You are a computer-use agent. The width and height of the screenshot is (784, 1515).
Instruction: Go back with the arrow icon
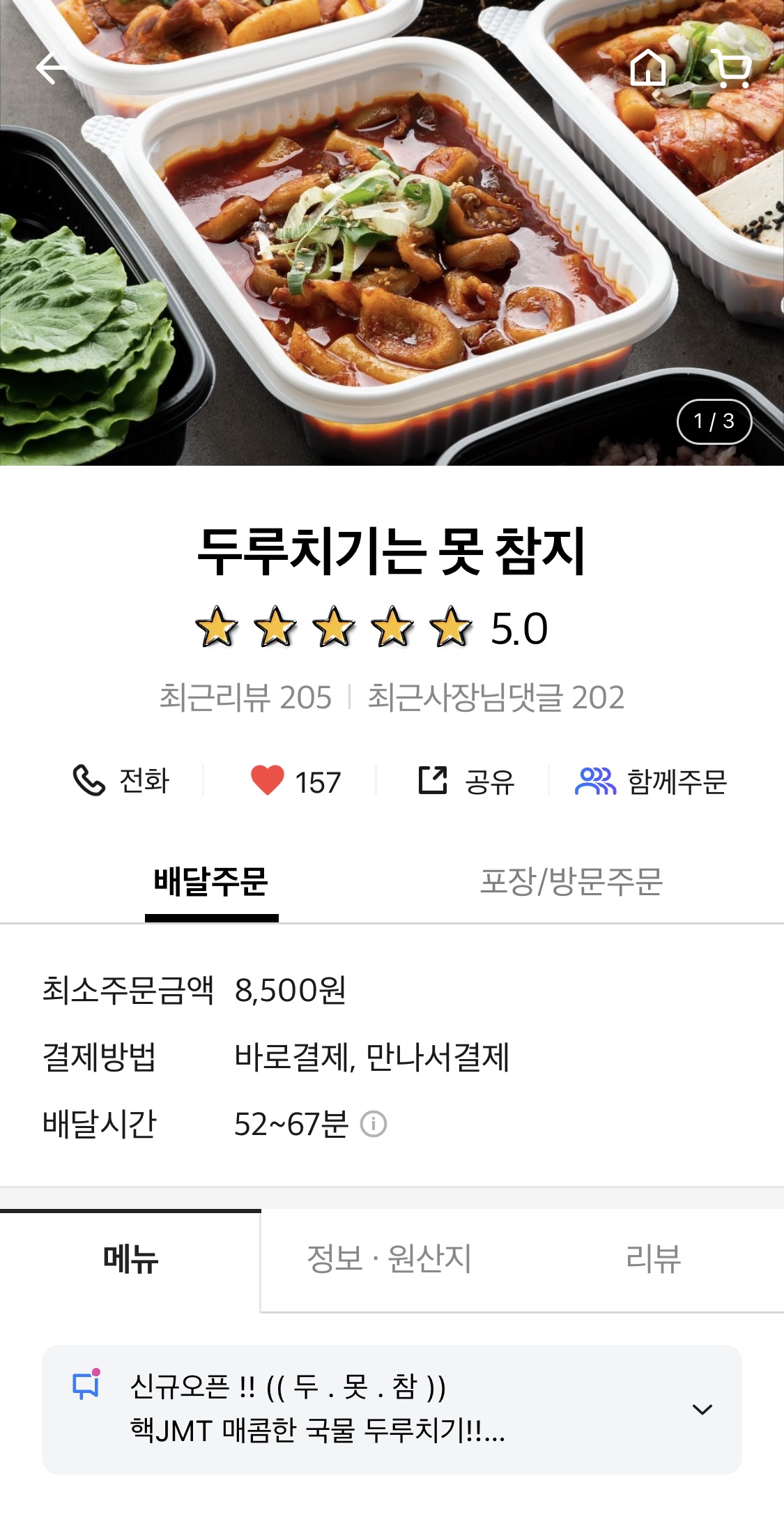point(52,68)
